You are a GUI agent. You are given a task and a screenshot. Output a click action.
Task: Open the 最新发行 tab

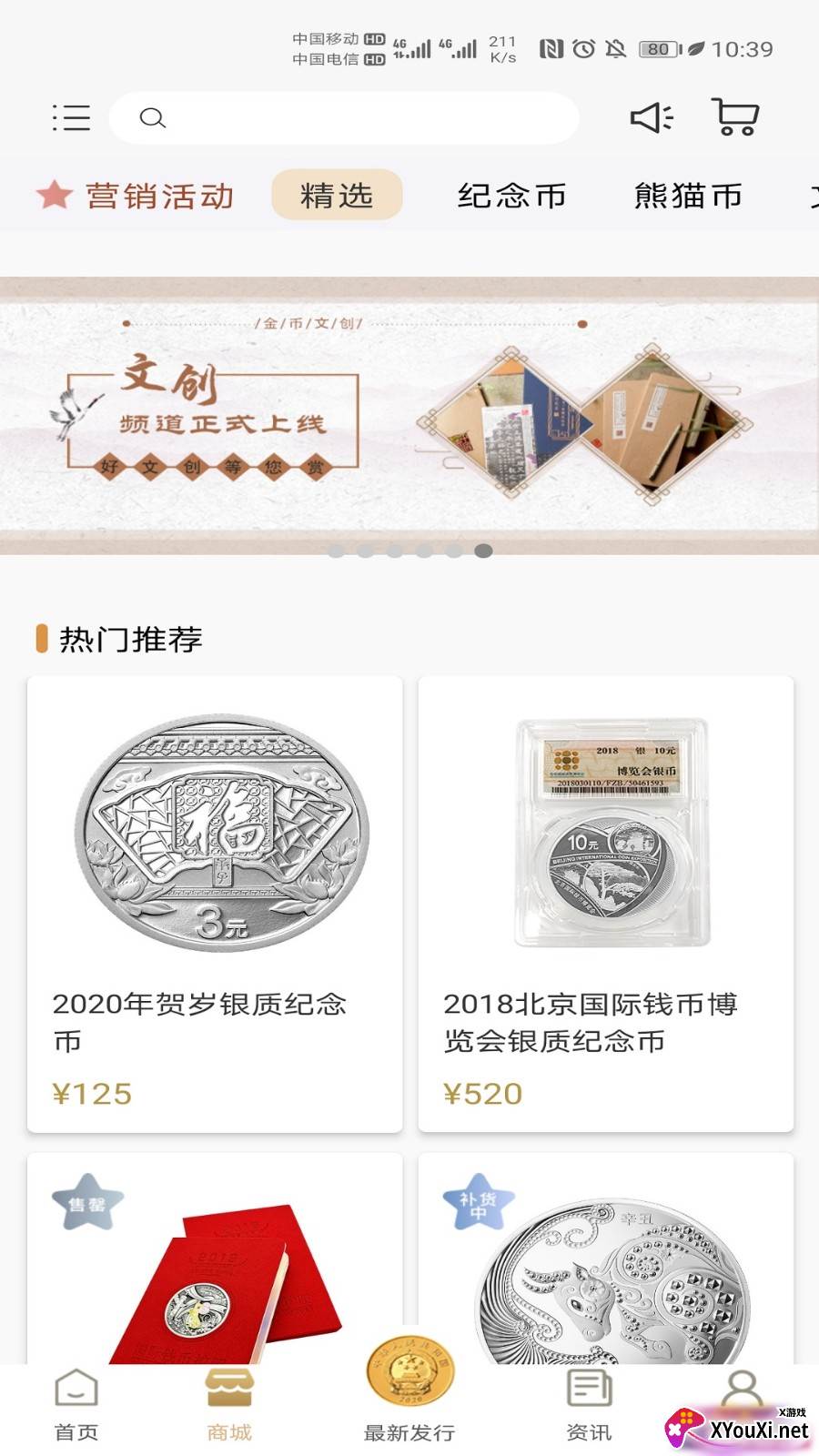[x=409, y=1392]
